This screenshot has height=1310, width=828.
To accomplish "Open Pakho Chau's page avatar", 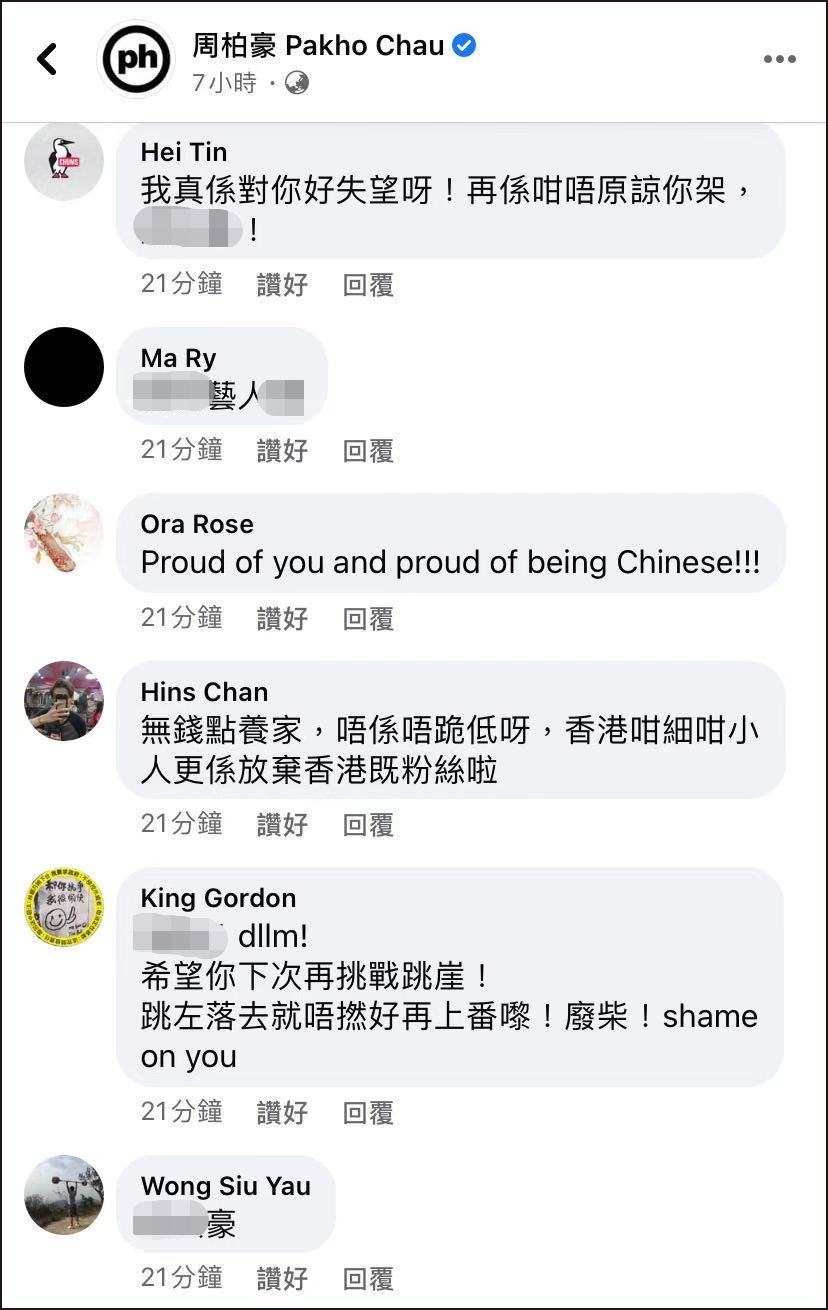I will pyautogui.click(x=136, y=59).
